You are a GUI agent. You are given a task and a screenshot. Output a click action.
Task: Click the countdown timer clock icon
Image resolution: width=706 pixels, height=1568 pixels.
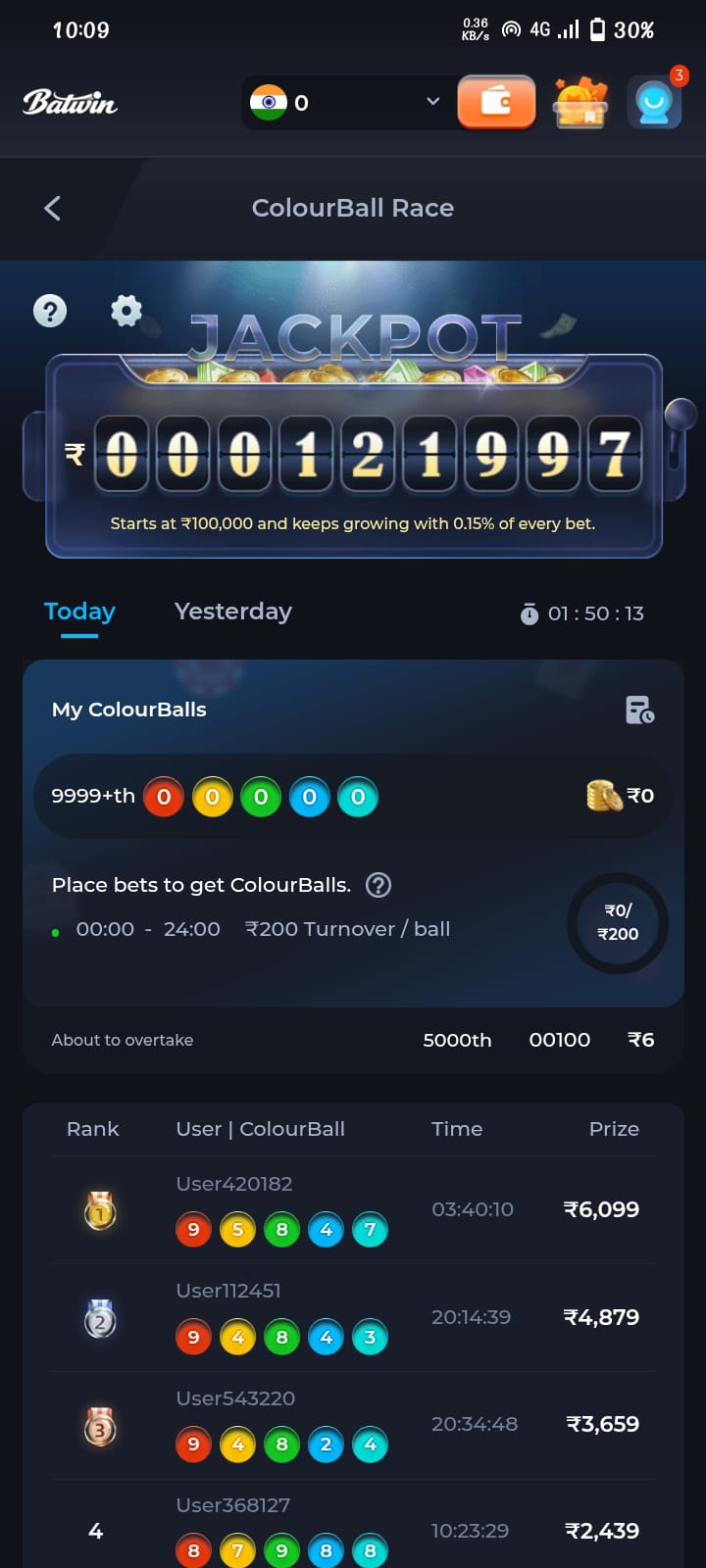click(529, 614)
